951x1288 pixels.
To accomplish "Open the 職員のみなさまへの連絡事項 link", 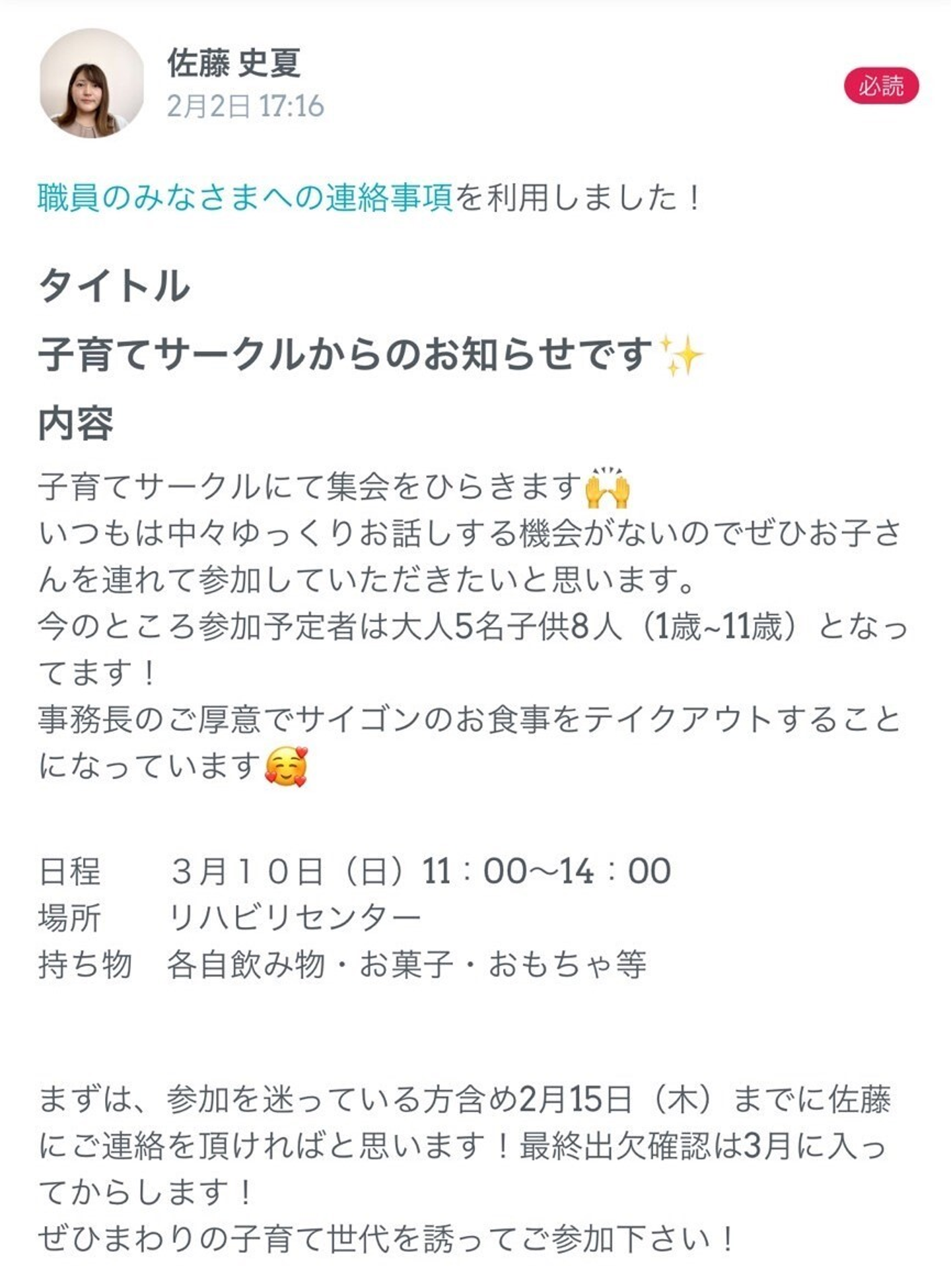I will point(245,198).
